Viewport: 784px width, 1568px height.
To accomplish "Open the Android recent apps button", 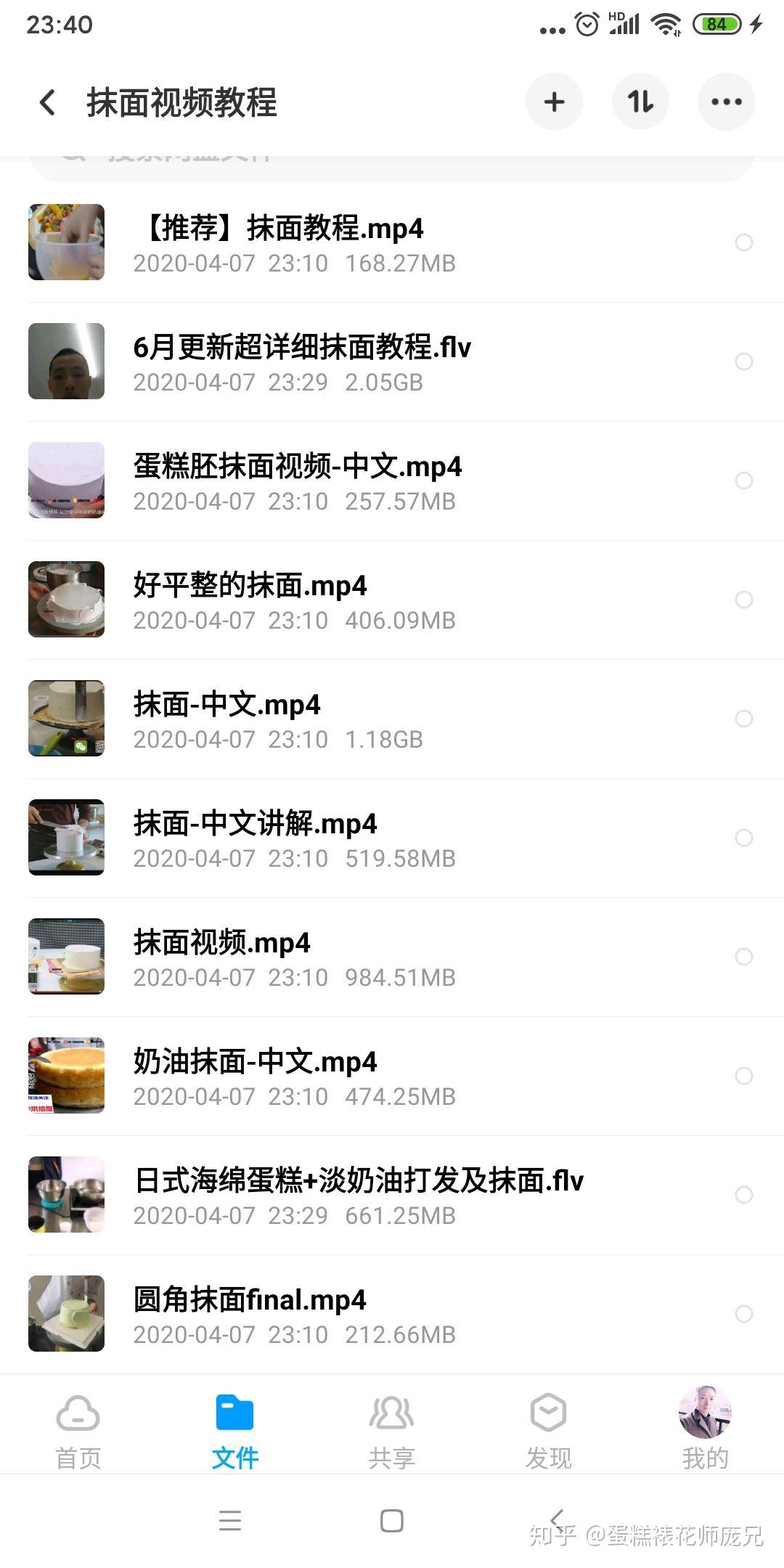I will point(229,1521).
